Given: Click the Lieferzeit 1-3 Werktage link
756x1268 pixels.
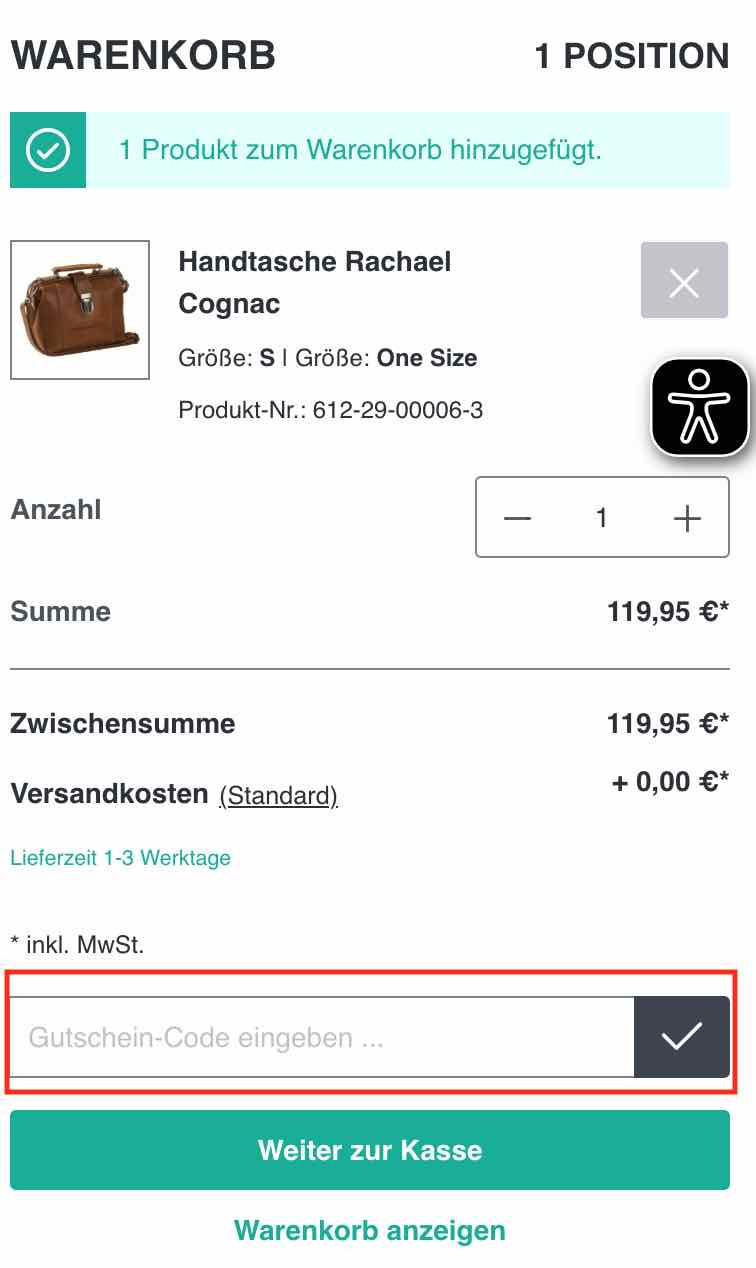Looking at the screenshot, I should tap(120, 858).
